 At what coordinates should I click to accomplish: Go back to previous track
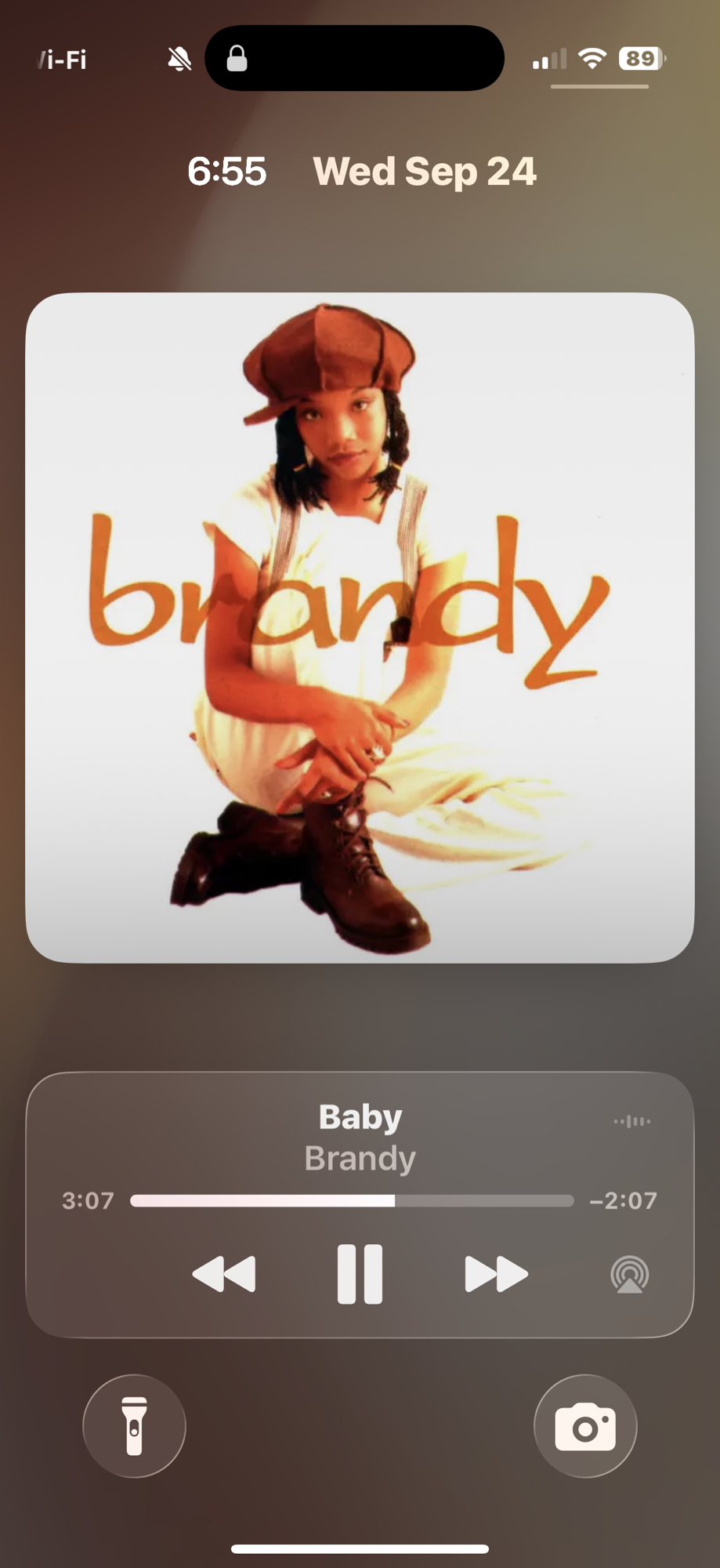[x=224, y=1273]
